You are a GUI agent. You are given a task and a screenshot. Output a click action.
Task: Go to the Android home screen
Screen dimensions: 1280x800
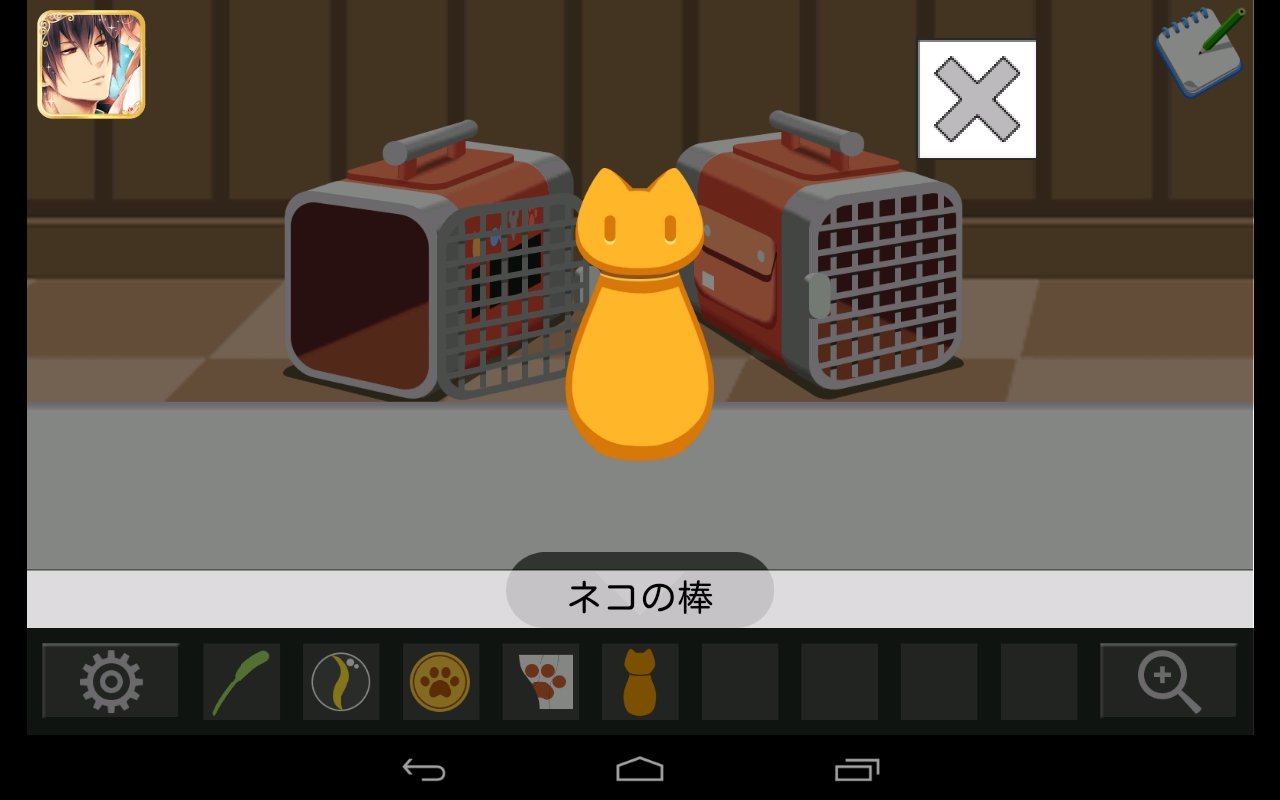tap(640, 769)
